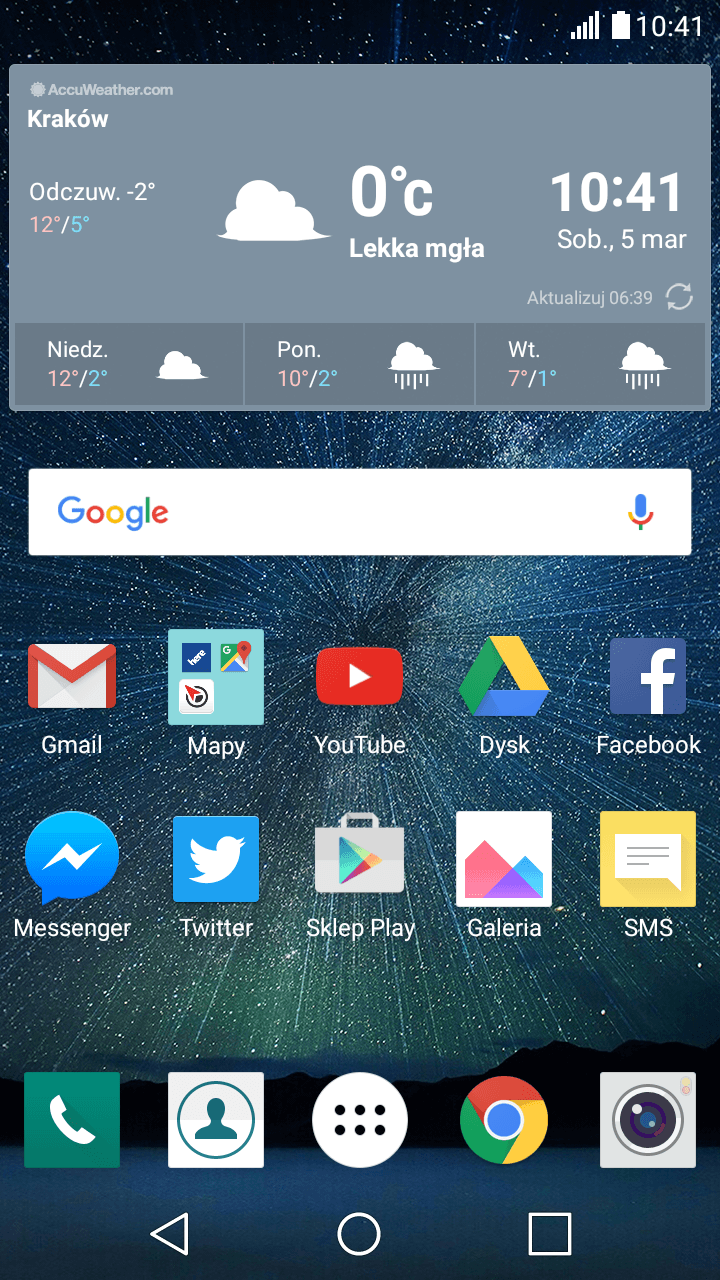The image size is (720, 1280).
Task: Tap the recent apps button
Action: pyautogui.click(x=550, y=1234)
